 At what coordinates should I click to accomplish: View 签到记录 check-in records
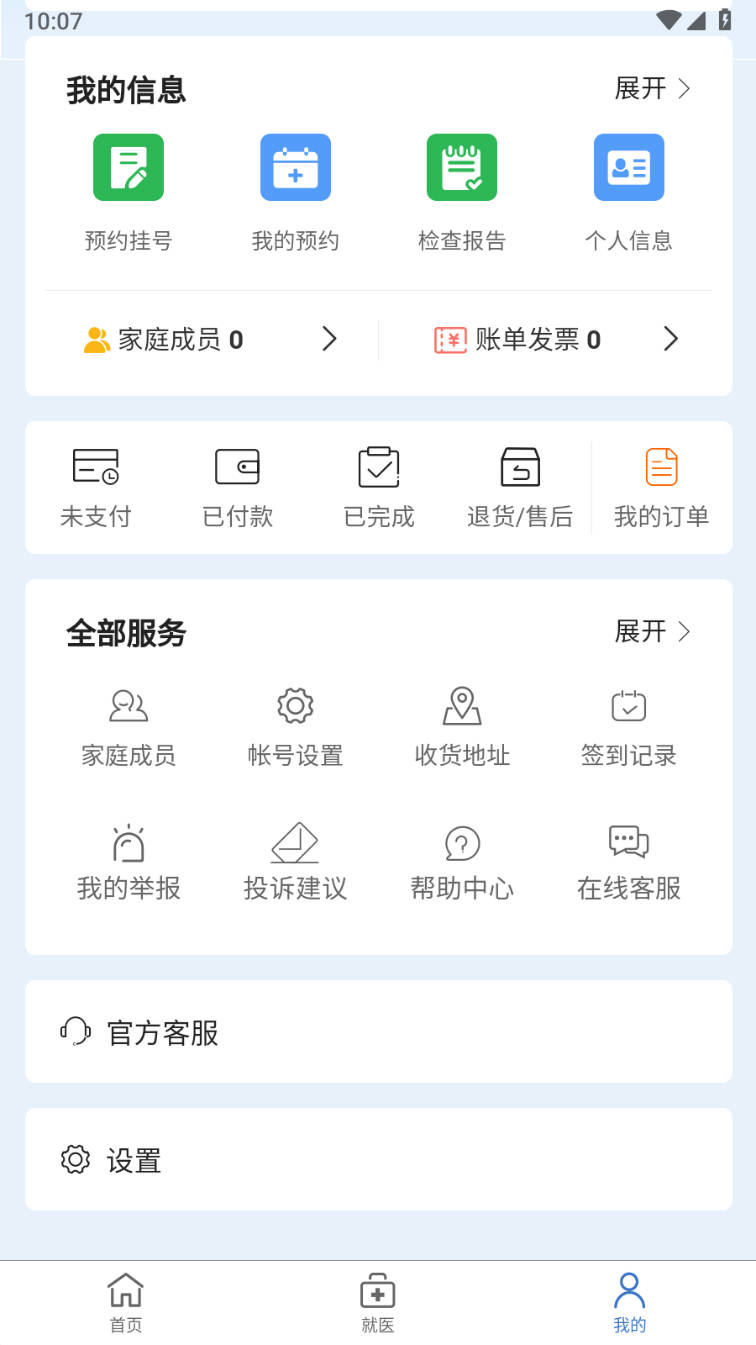629,727
